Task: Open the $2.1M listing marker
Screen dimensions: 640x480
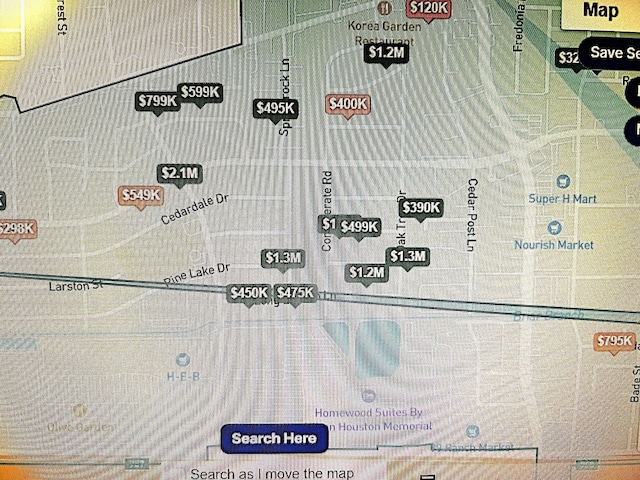Action: 180,174
